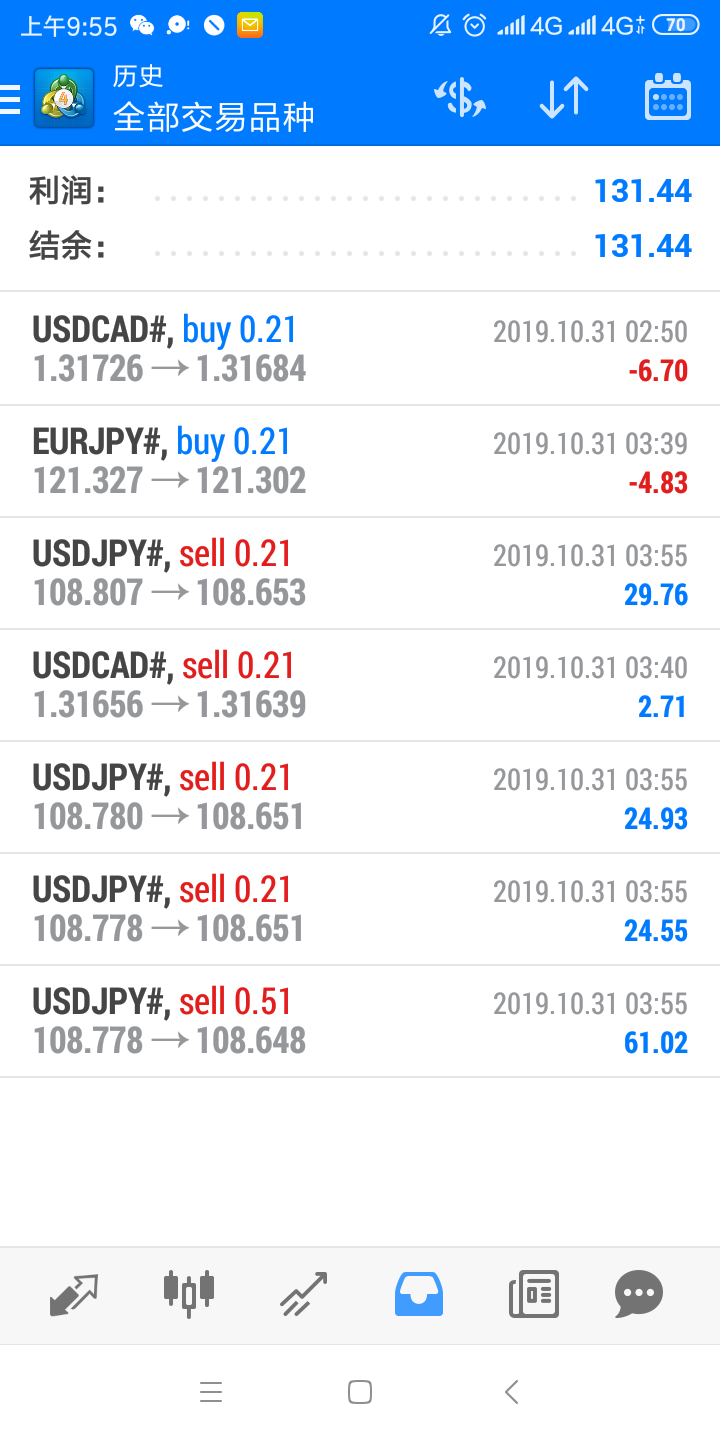The image size is (720, 1440).
Task: Open the USDJPY# trade with 24.93 profit
Action: pos(360,797)
